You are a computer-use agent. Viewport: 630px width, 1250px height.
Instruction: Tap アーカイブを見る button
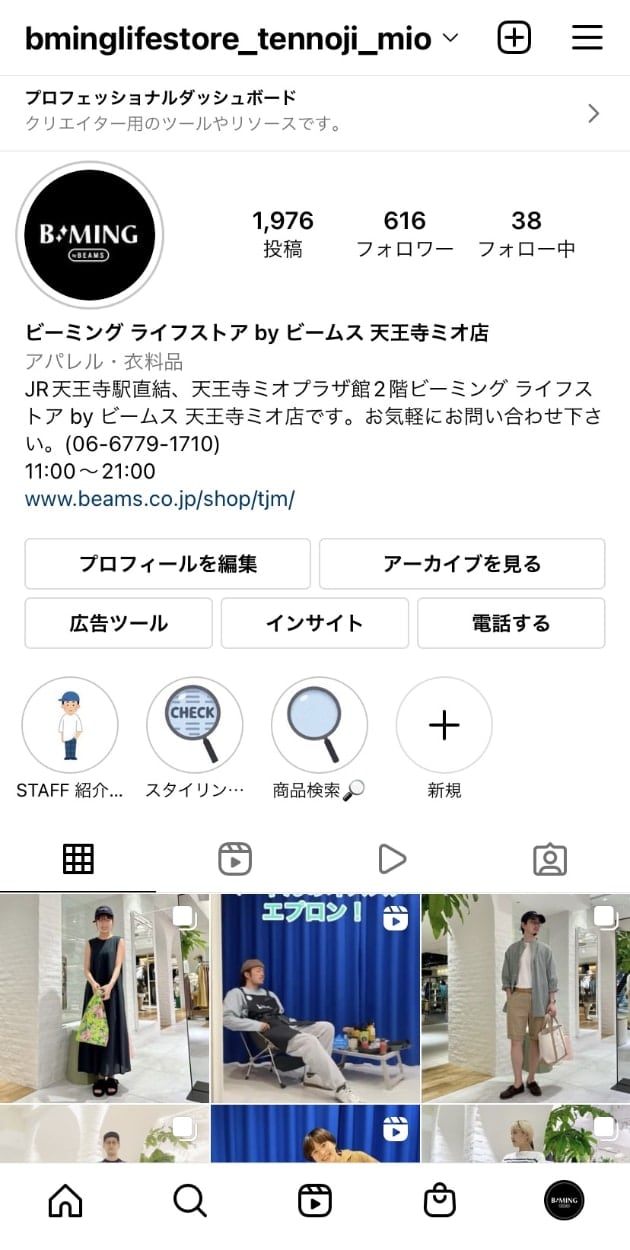click(462, 564)
